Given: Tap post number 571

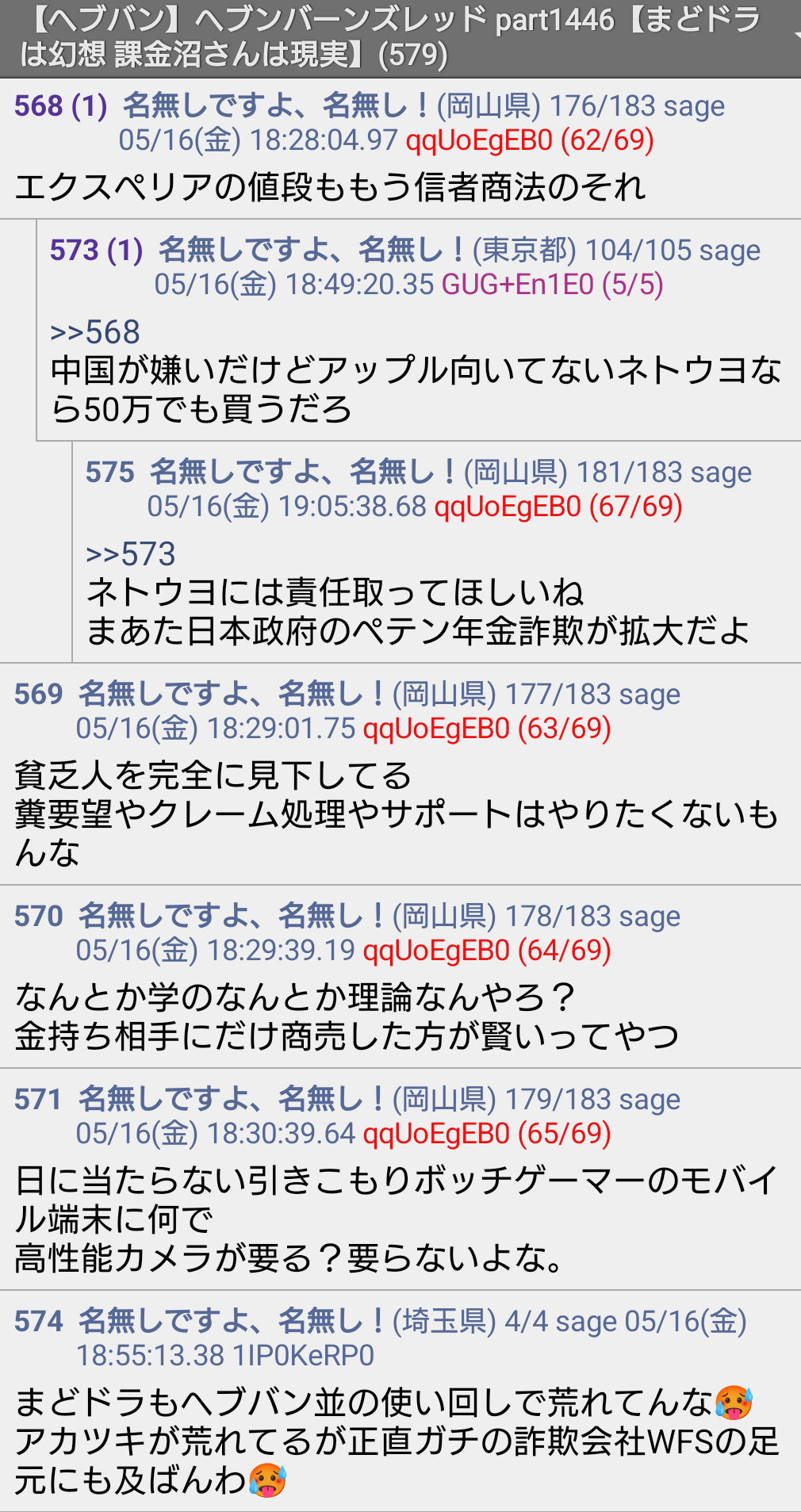Looking at the screenshot, I should pyautogui.click(x=38, y=1099).
